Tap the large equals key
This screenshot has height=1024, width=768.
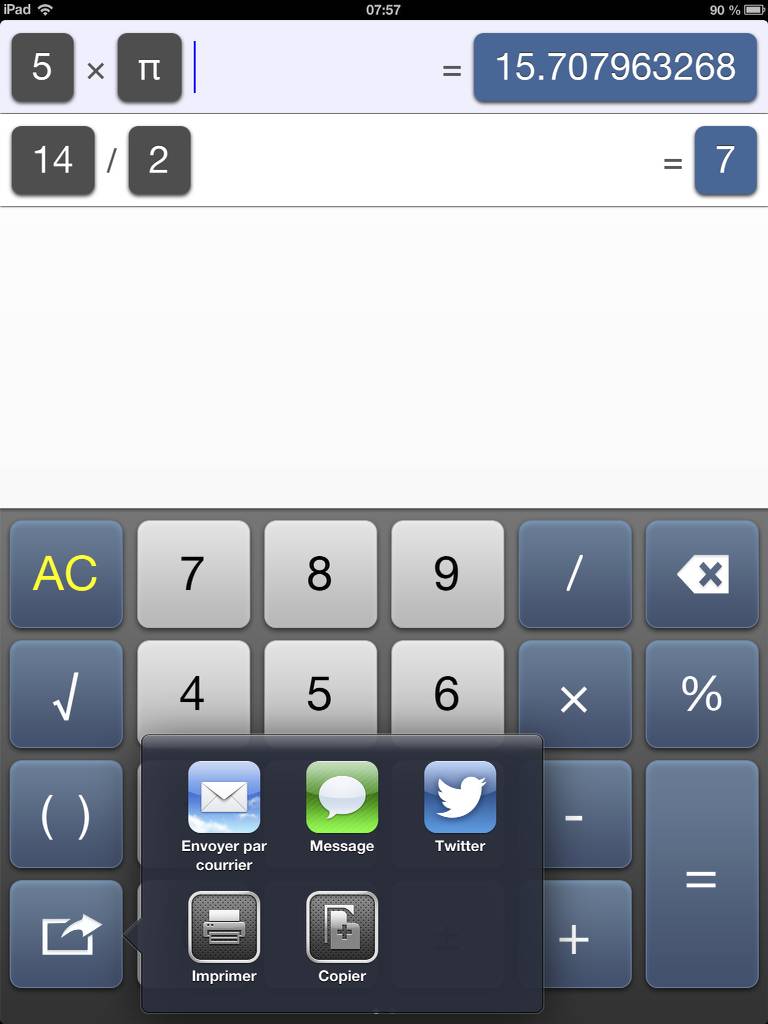[x=702, y=875]
